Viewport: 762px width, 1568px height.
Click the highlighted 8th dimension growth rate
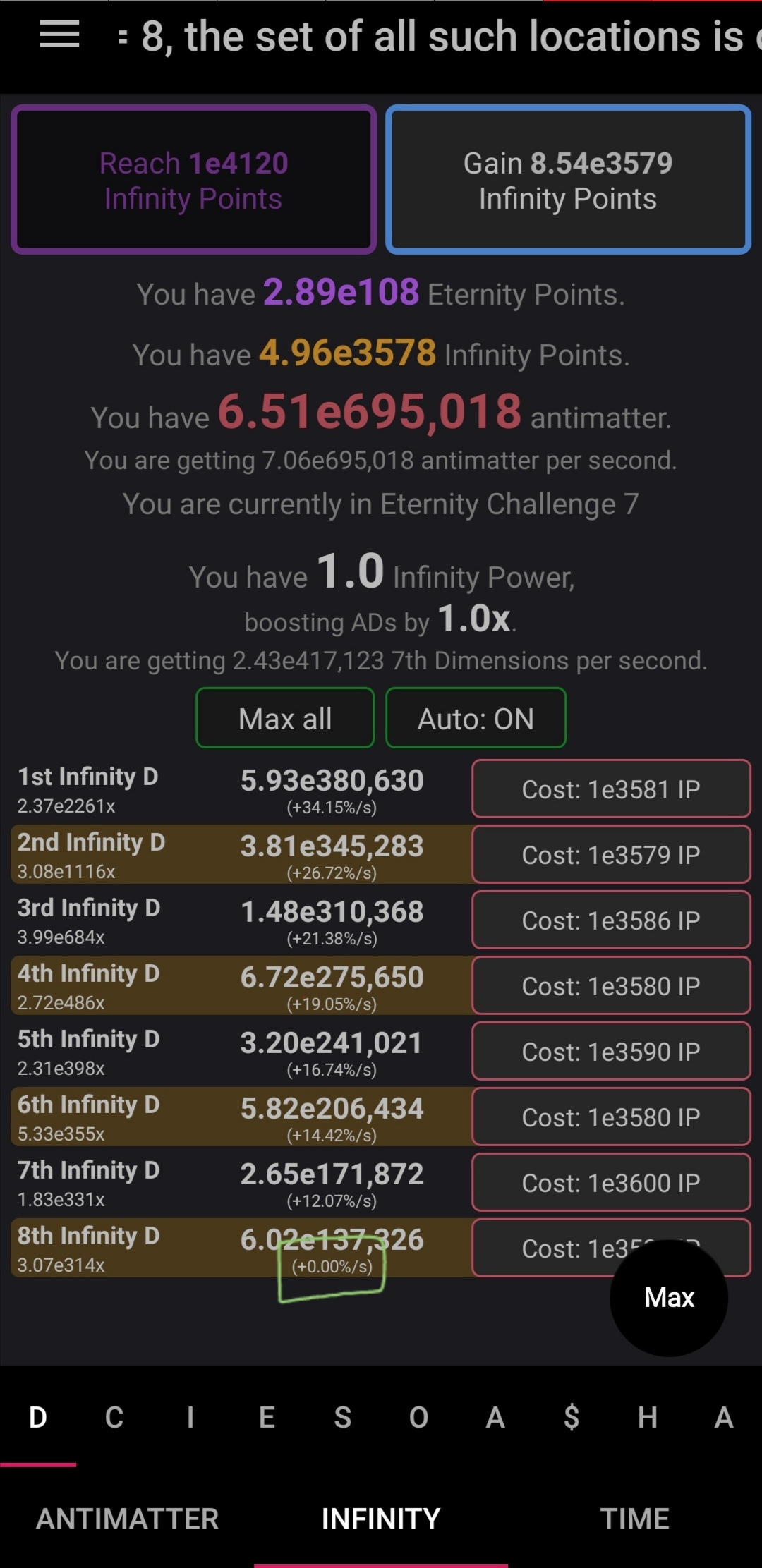[x=332, y=1266]
